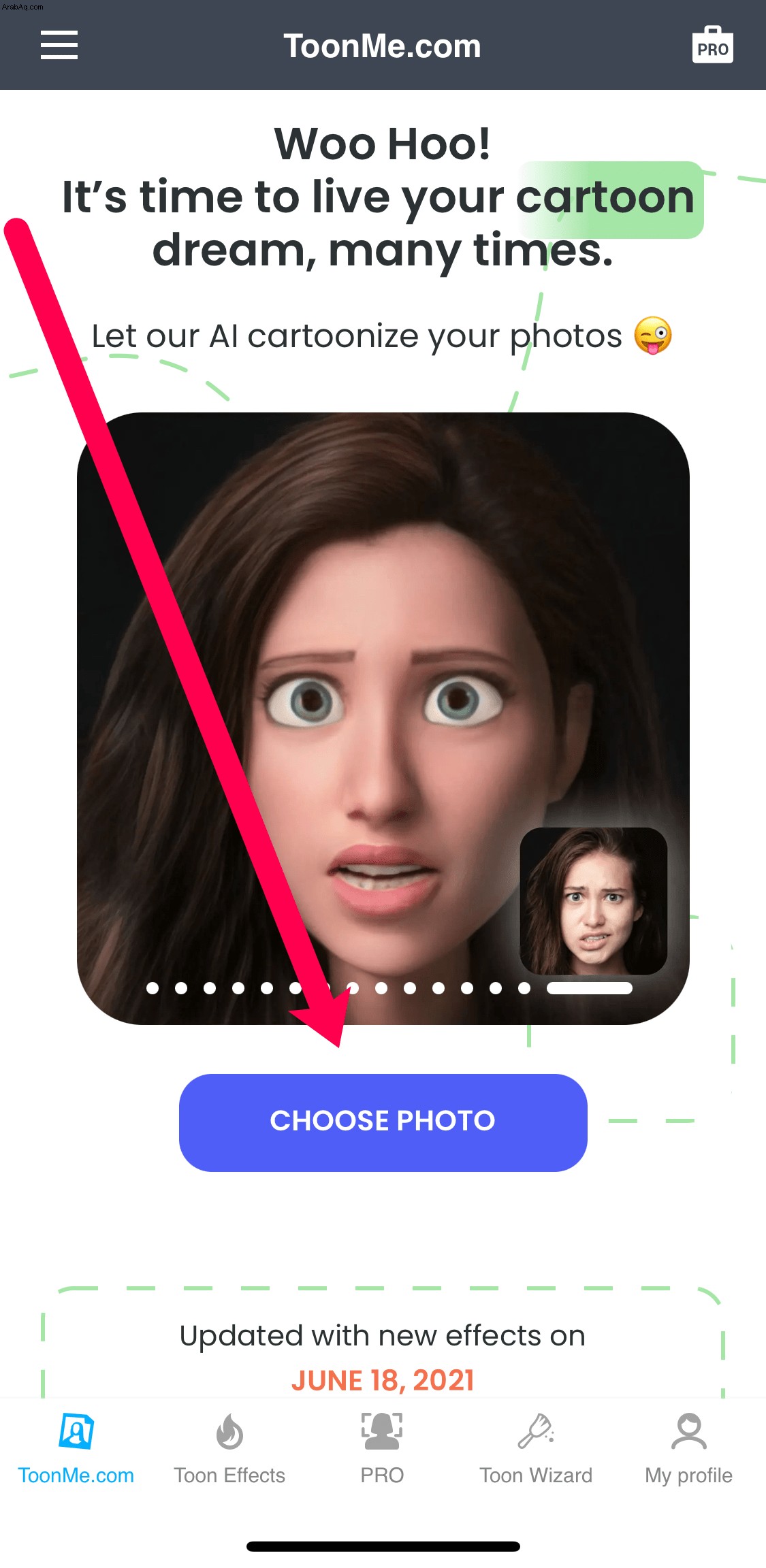Tap the PRO briefcase icon
766x1568 pixels.
[712, 46]
